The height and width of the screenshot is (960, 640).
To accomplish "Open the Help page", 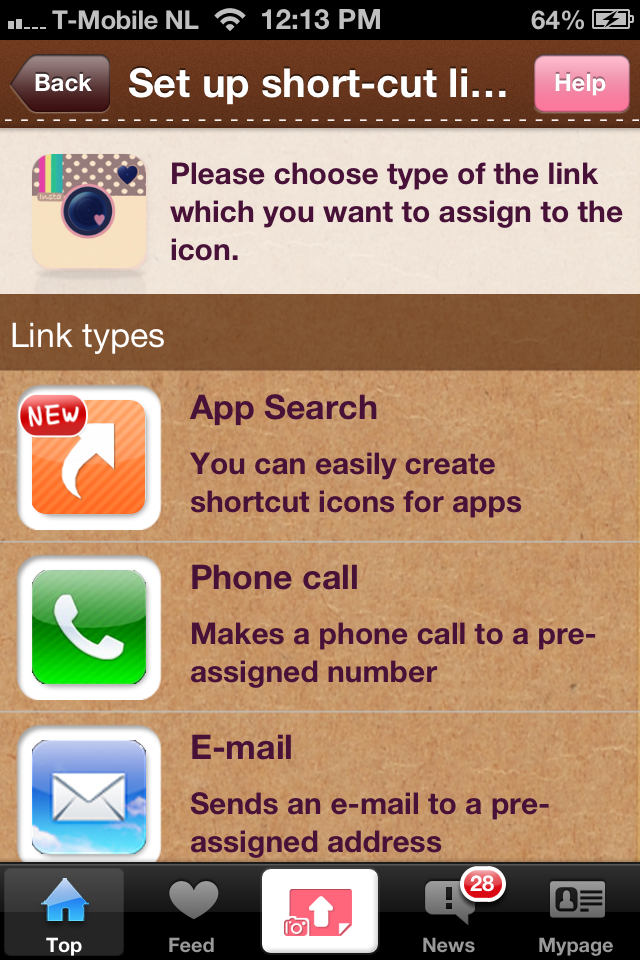I will point(580,84).
